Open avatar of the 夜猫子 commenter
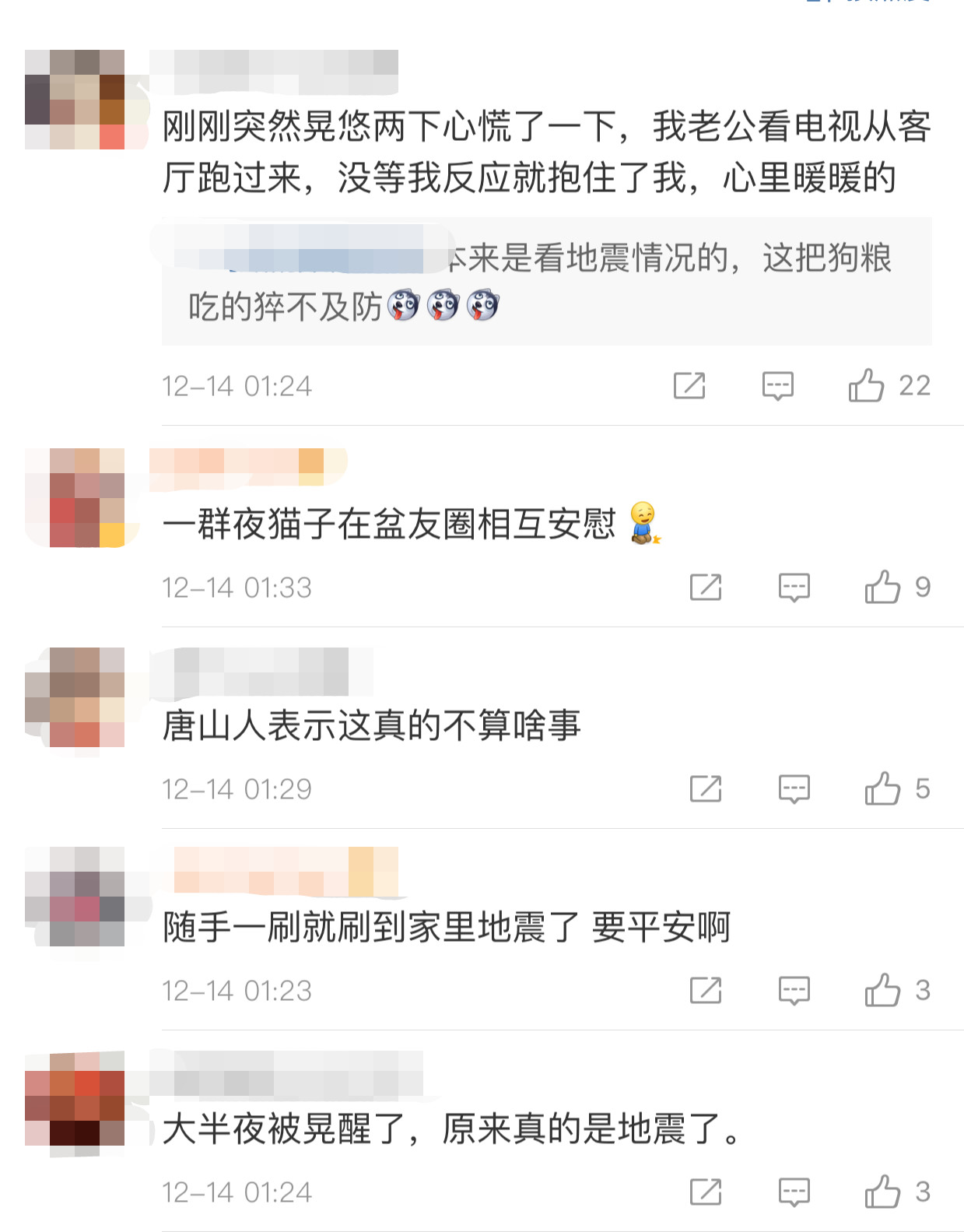The width and height of the screenshot is (964, 1232). tap(75, 497)
